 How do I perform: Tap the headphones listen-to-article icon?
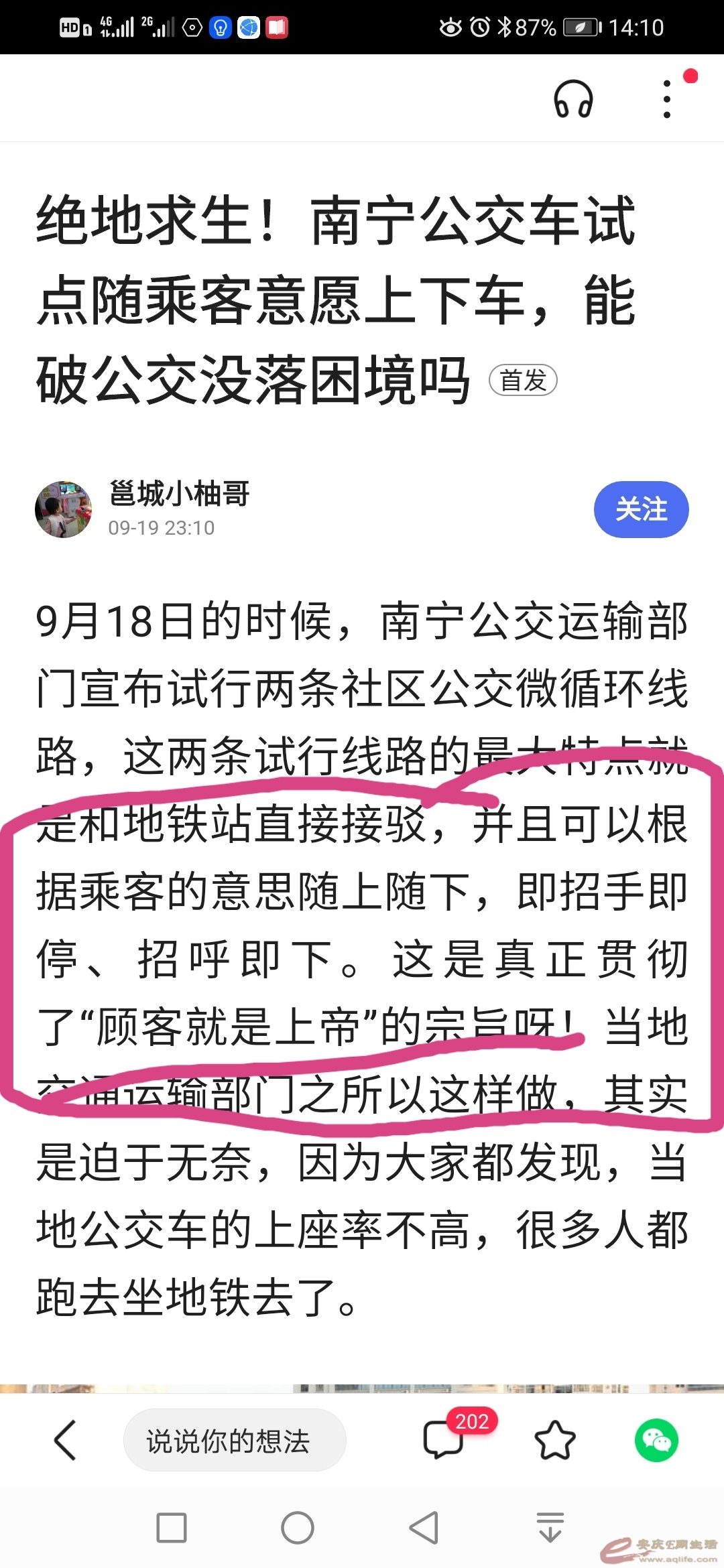[573, 99]
